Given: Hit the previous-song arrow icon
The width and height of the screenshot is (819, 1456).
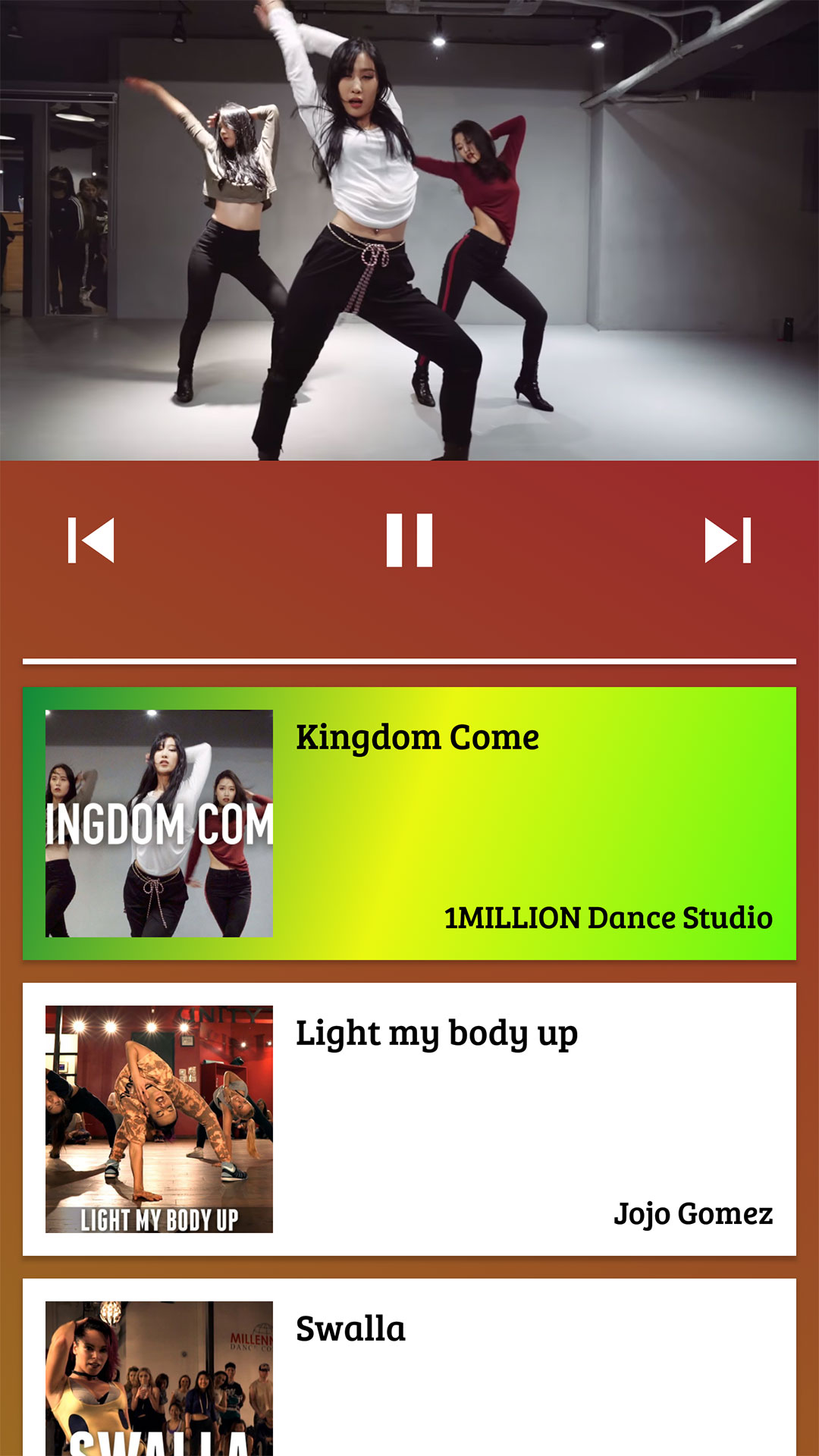Looking at the screenshot, I should [91, 541].
